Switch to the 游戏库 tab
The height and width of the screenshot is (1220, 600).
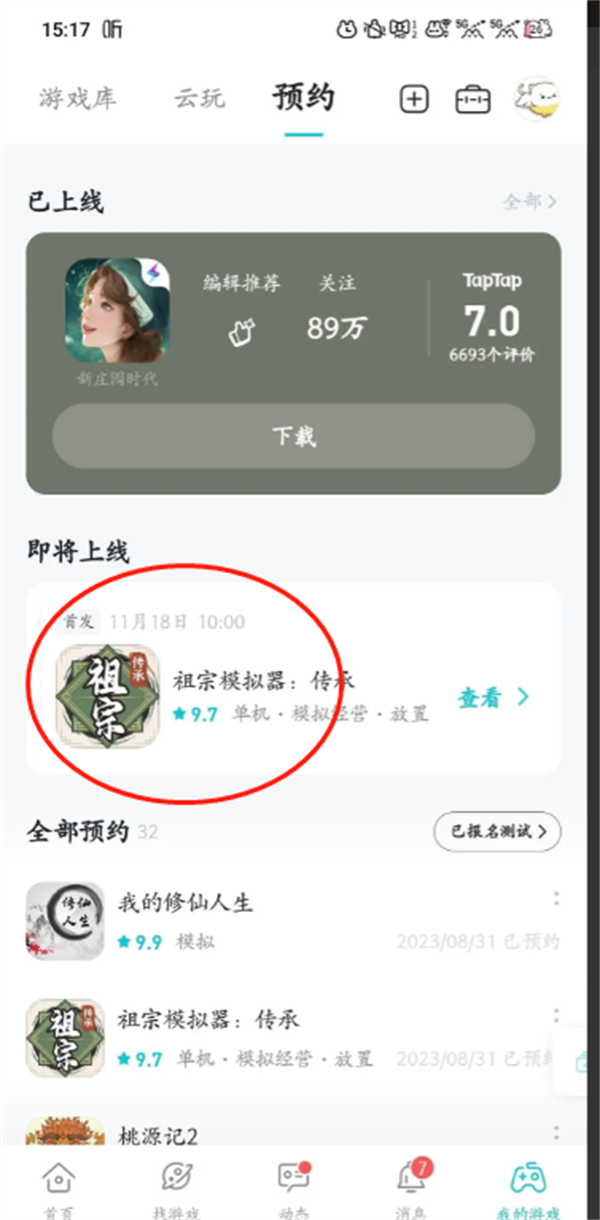pos(78,98)
